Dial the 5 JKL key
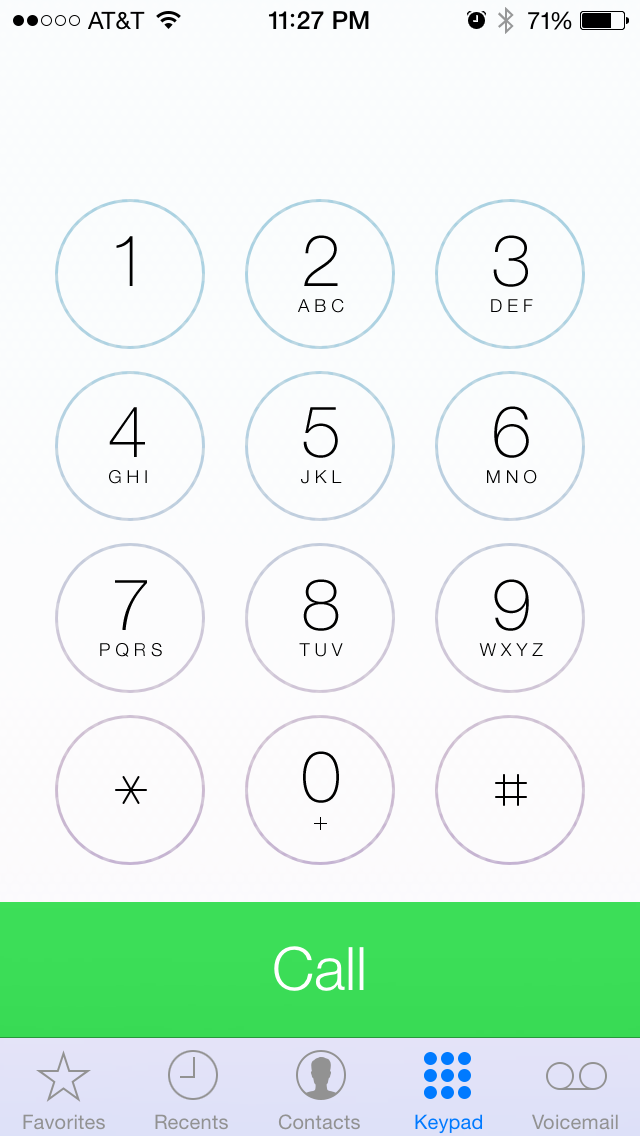Viewport: 640px width, 1136px height. tap(320, 446)
